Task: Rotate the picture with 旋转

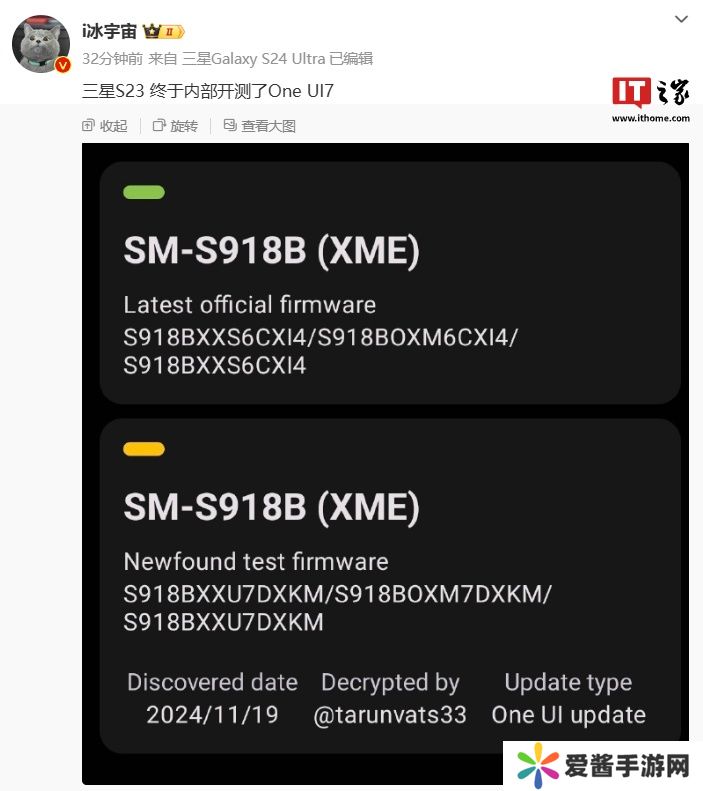Action: 176,126
